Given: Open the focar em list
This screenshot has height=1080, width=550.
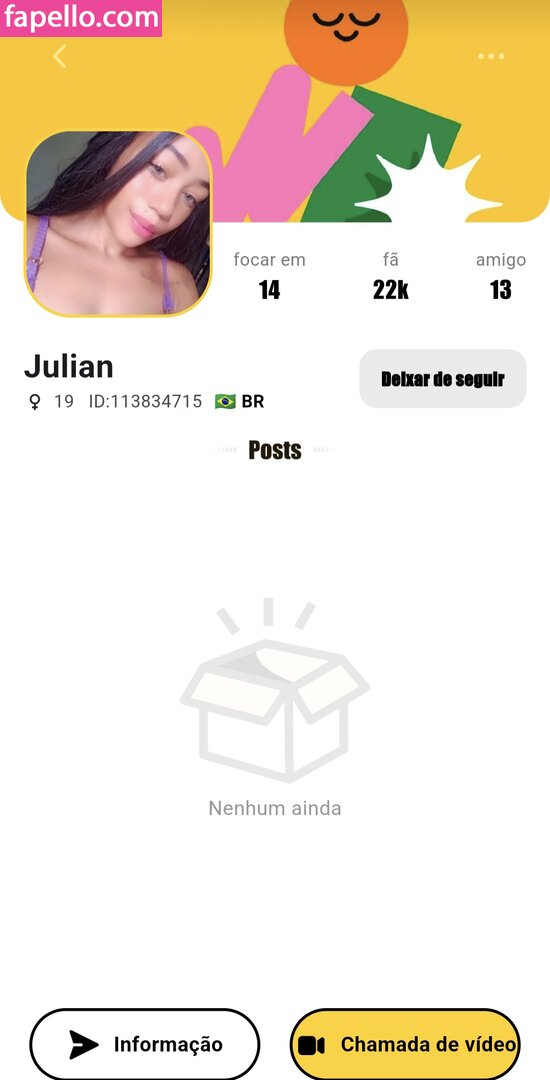Looking at the screenshot, I should pos(269,276).
